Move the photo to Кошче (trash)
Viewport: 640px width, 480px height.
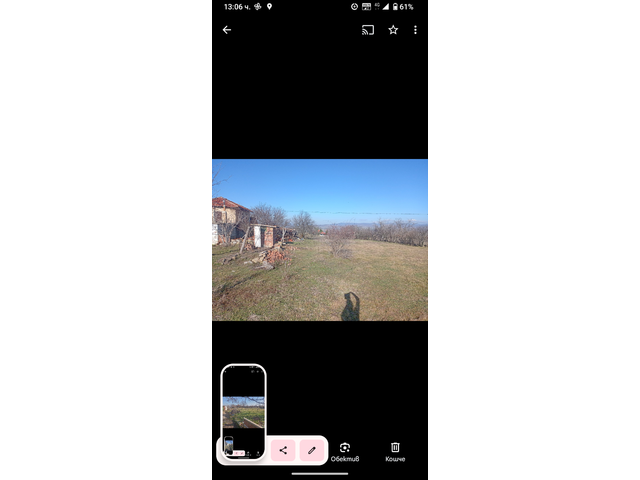coord(395,451)
